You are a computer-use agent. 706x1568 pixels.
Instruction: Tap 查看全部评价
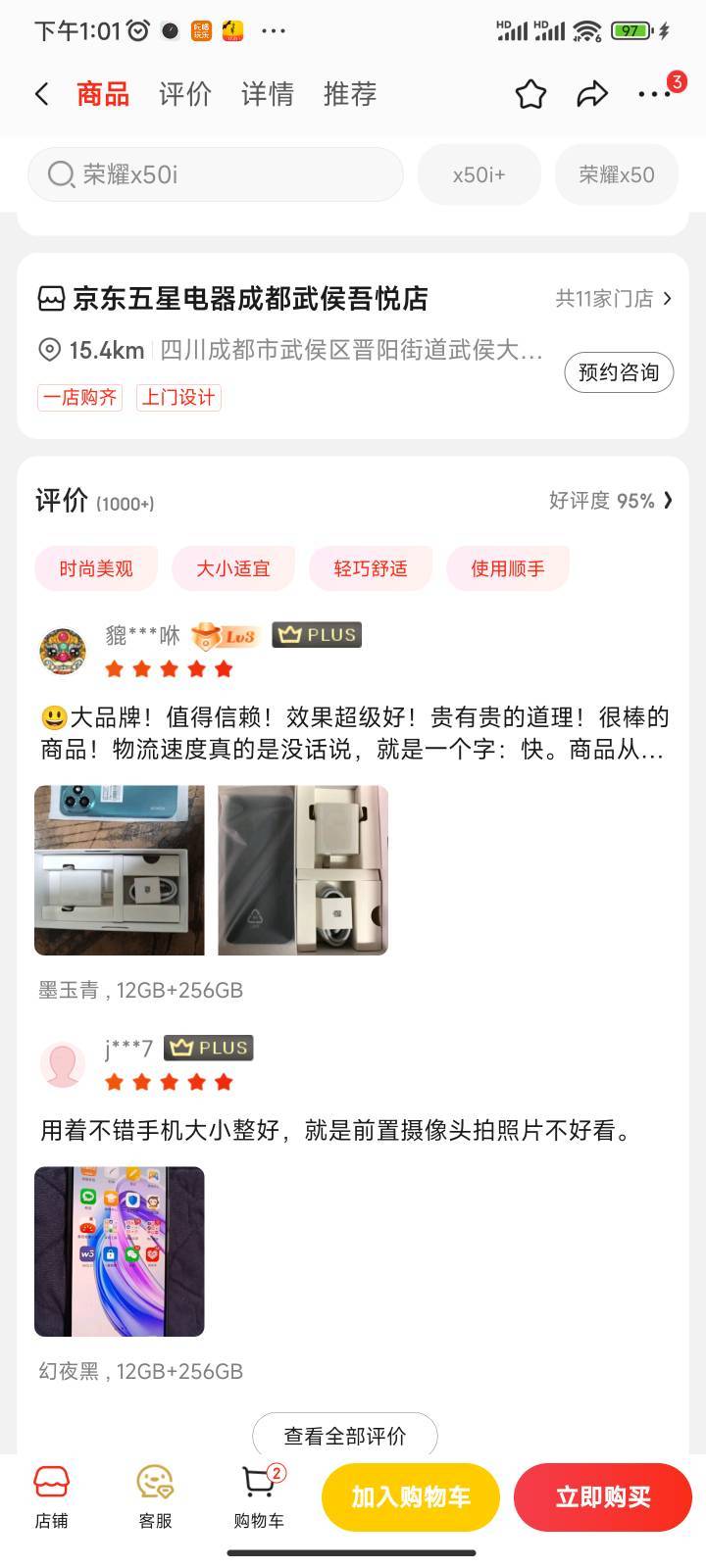(345, 1436)
